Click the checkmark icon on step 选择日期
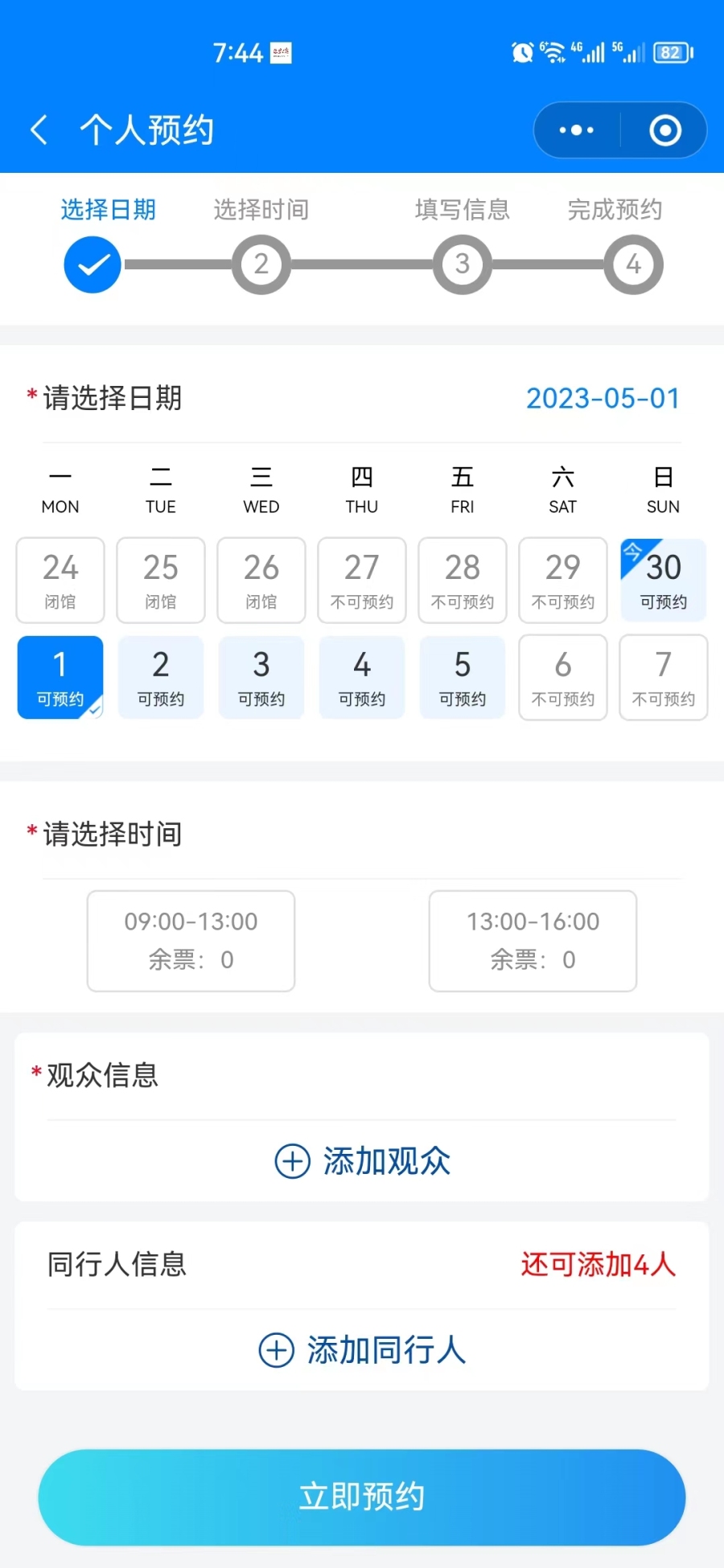This screenshot has height=1568, width=724. (x=92, y=264)
